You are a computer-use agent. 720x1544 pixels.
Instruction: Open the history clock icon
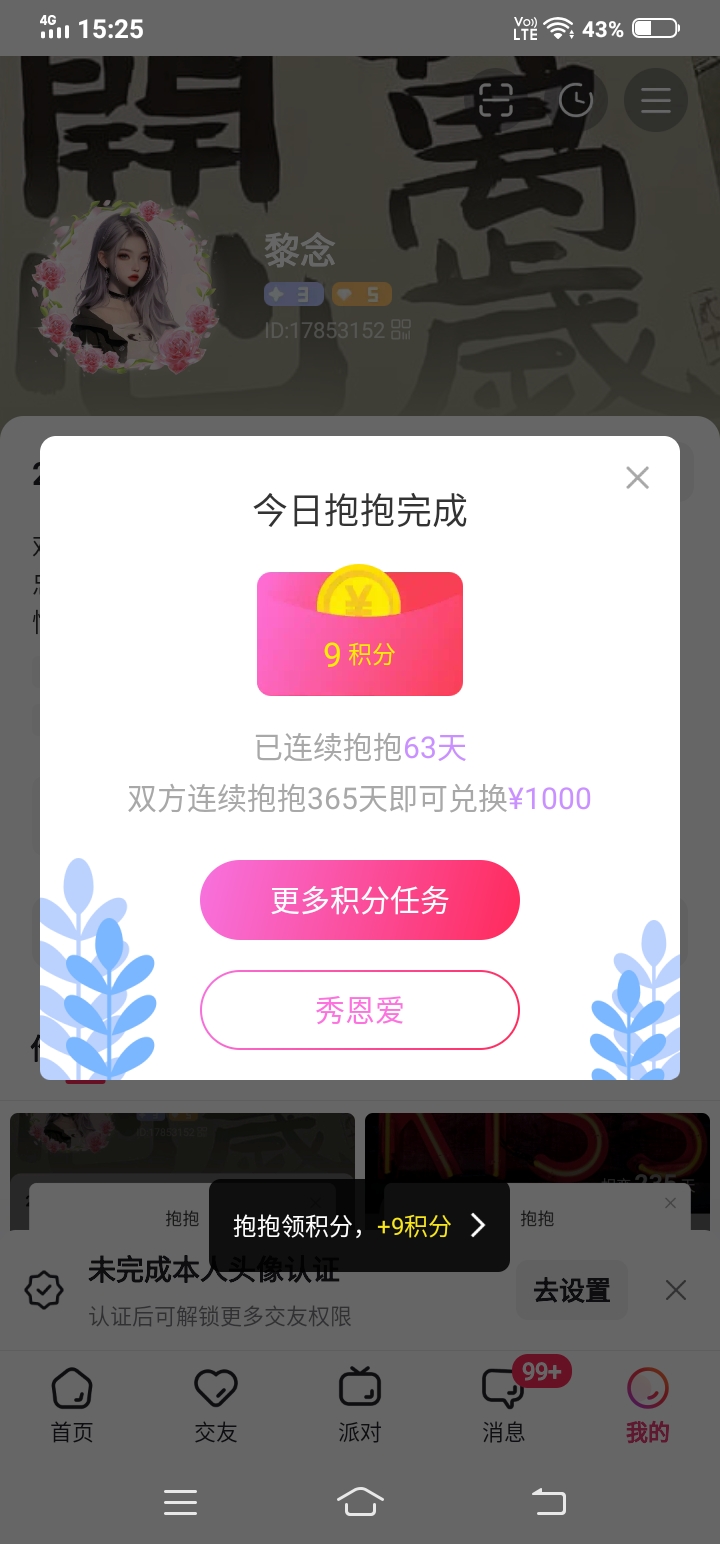[576, 100]
